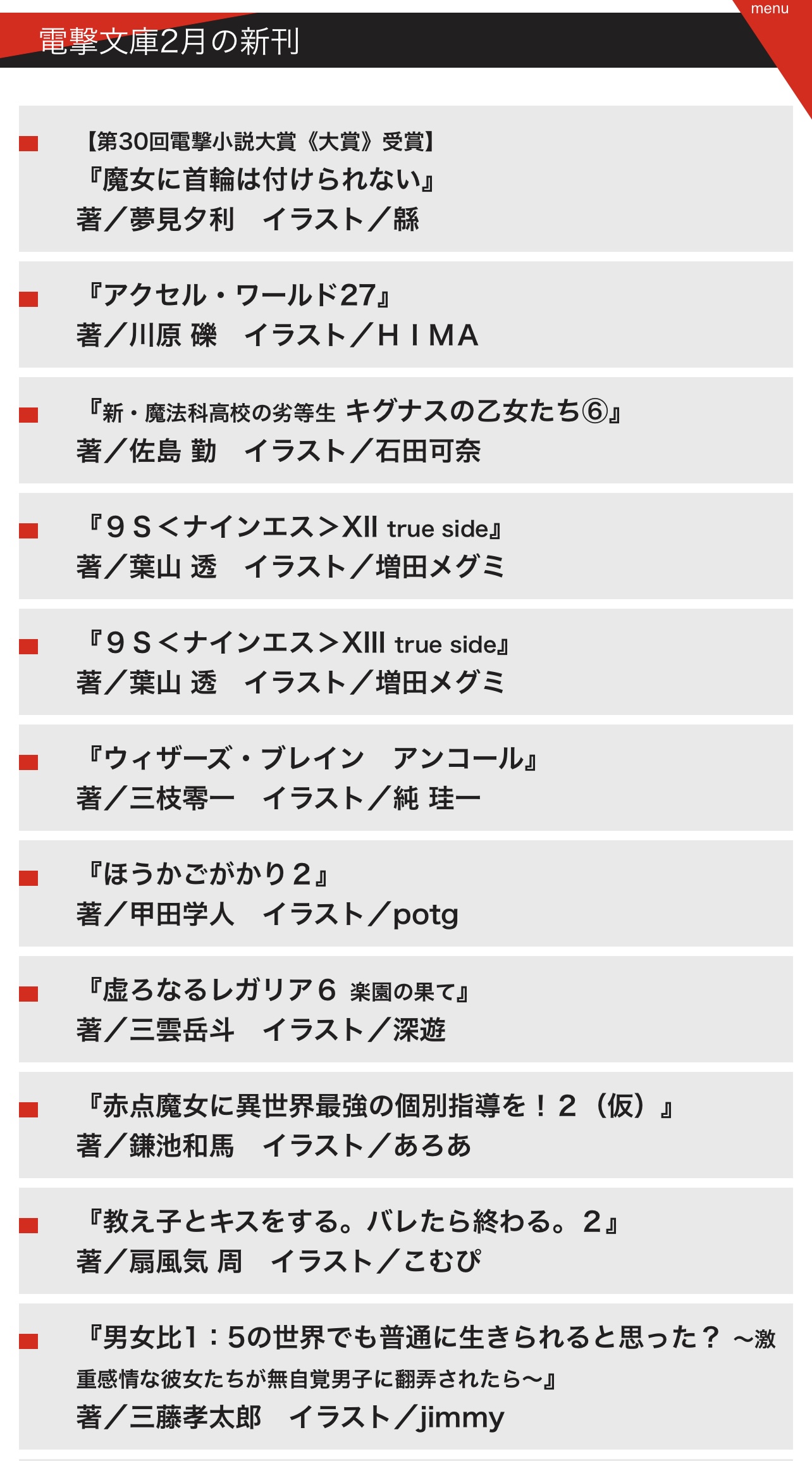
Task: Open the ほうかごがかり2 entry
Action: tap(209, 875)
